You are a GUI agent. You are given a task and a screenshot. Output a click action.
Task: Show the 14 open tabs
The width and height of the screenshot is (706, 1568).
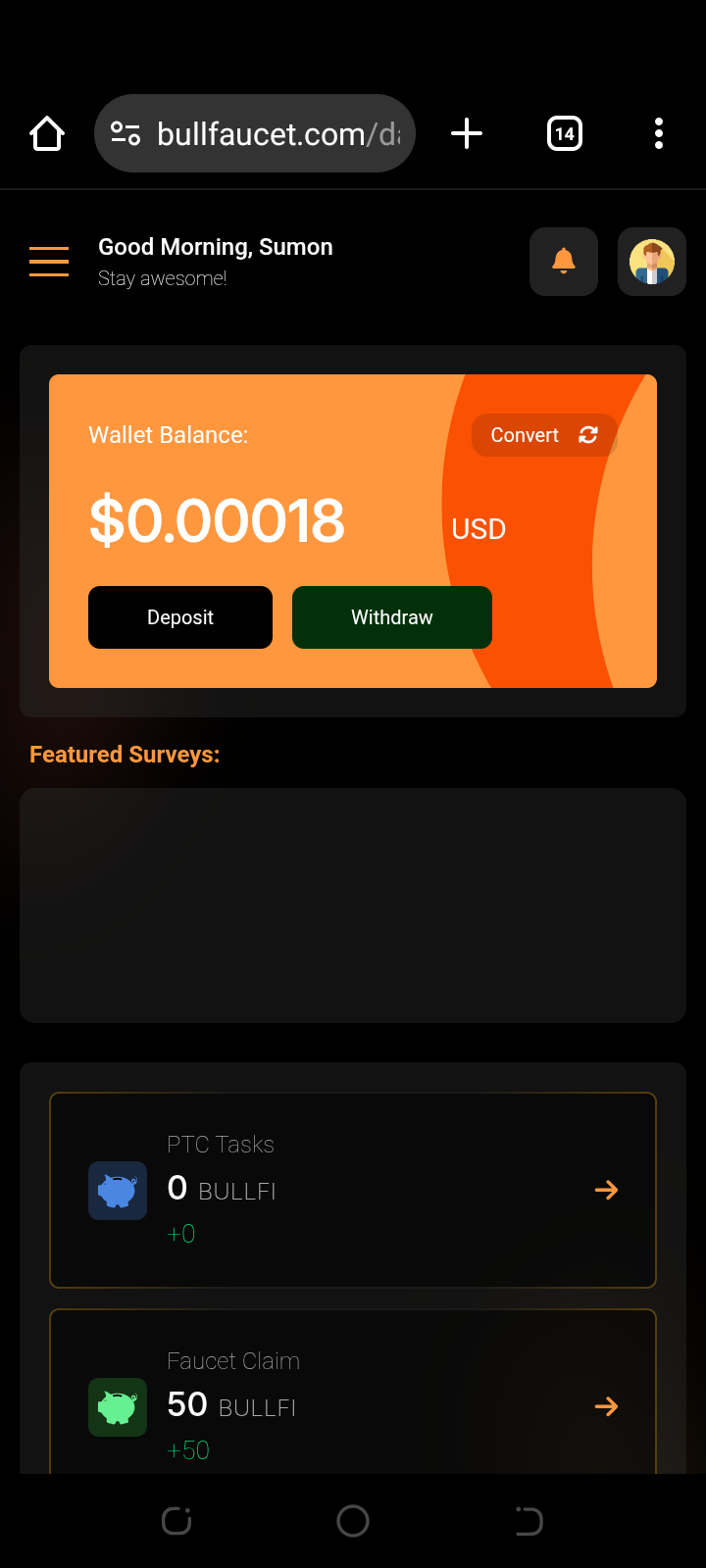(565, 133)
